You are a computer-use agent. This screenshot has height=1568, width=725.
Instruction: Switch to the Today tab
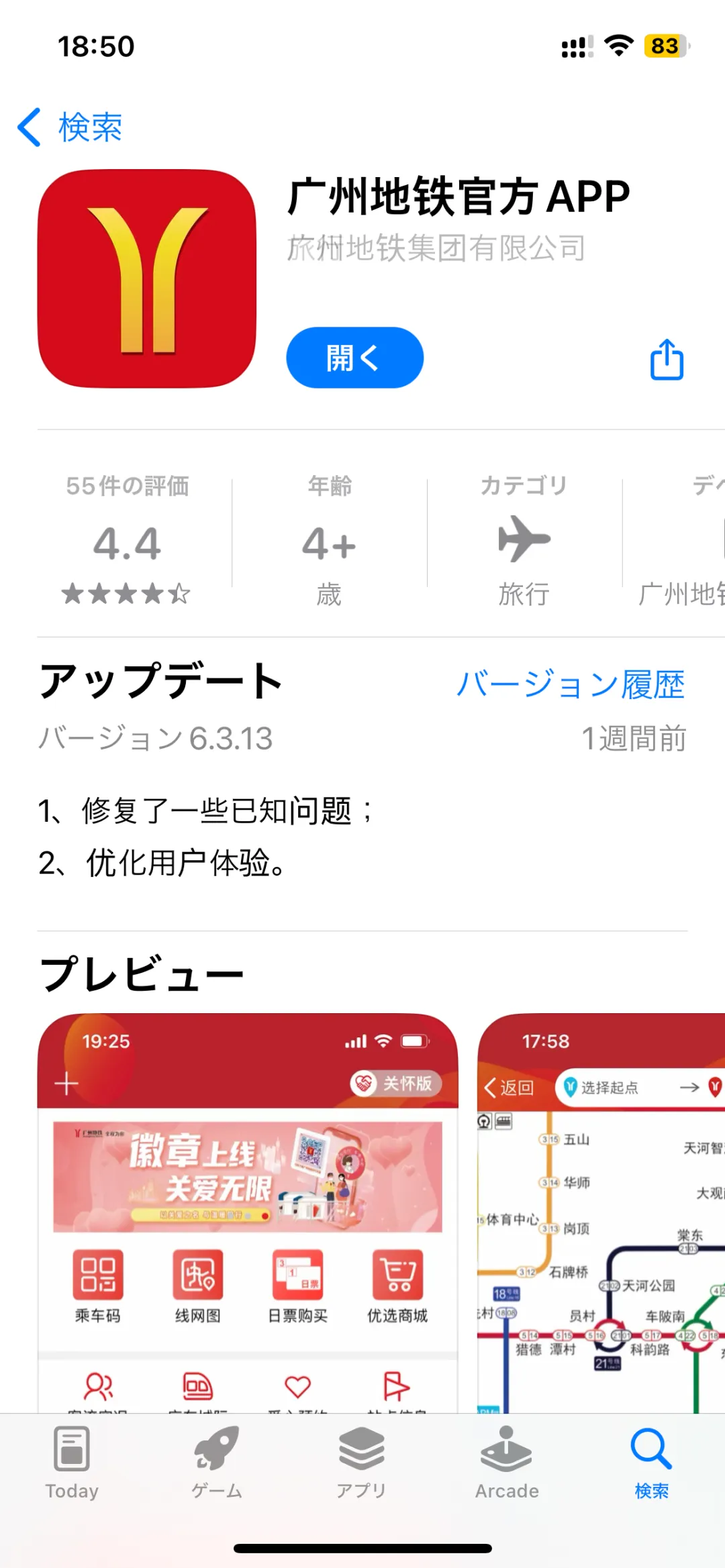click(72, 1463)
